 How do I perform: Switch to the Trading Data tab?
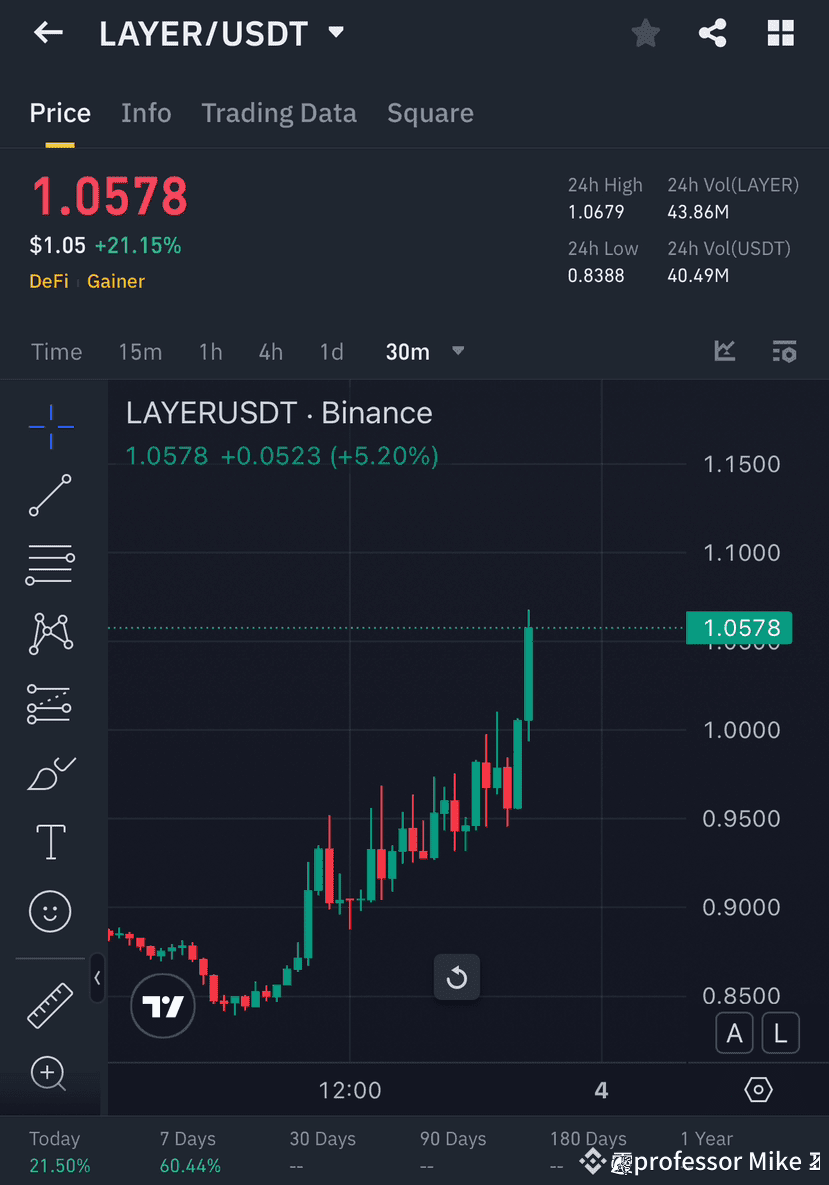click(x=279, y=113)
